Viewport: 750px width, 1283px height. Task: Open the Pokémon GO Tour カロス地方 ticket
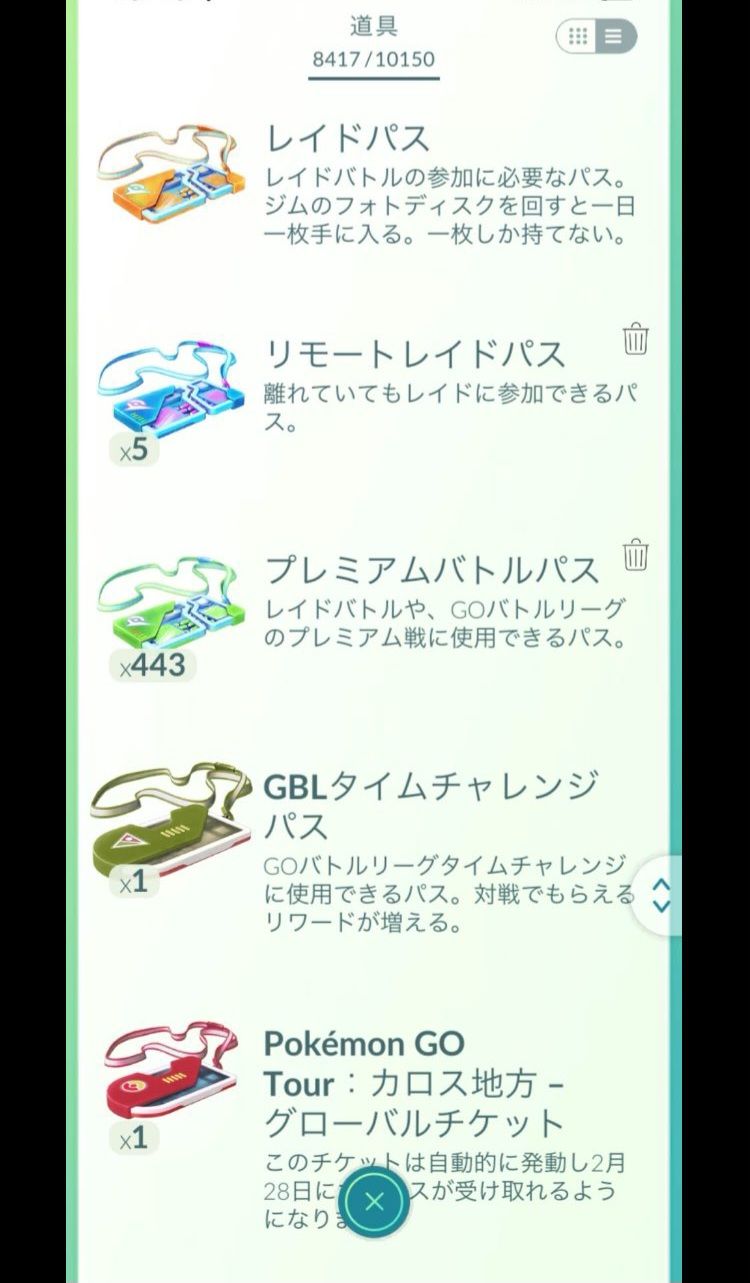(x=170, y=1075)
